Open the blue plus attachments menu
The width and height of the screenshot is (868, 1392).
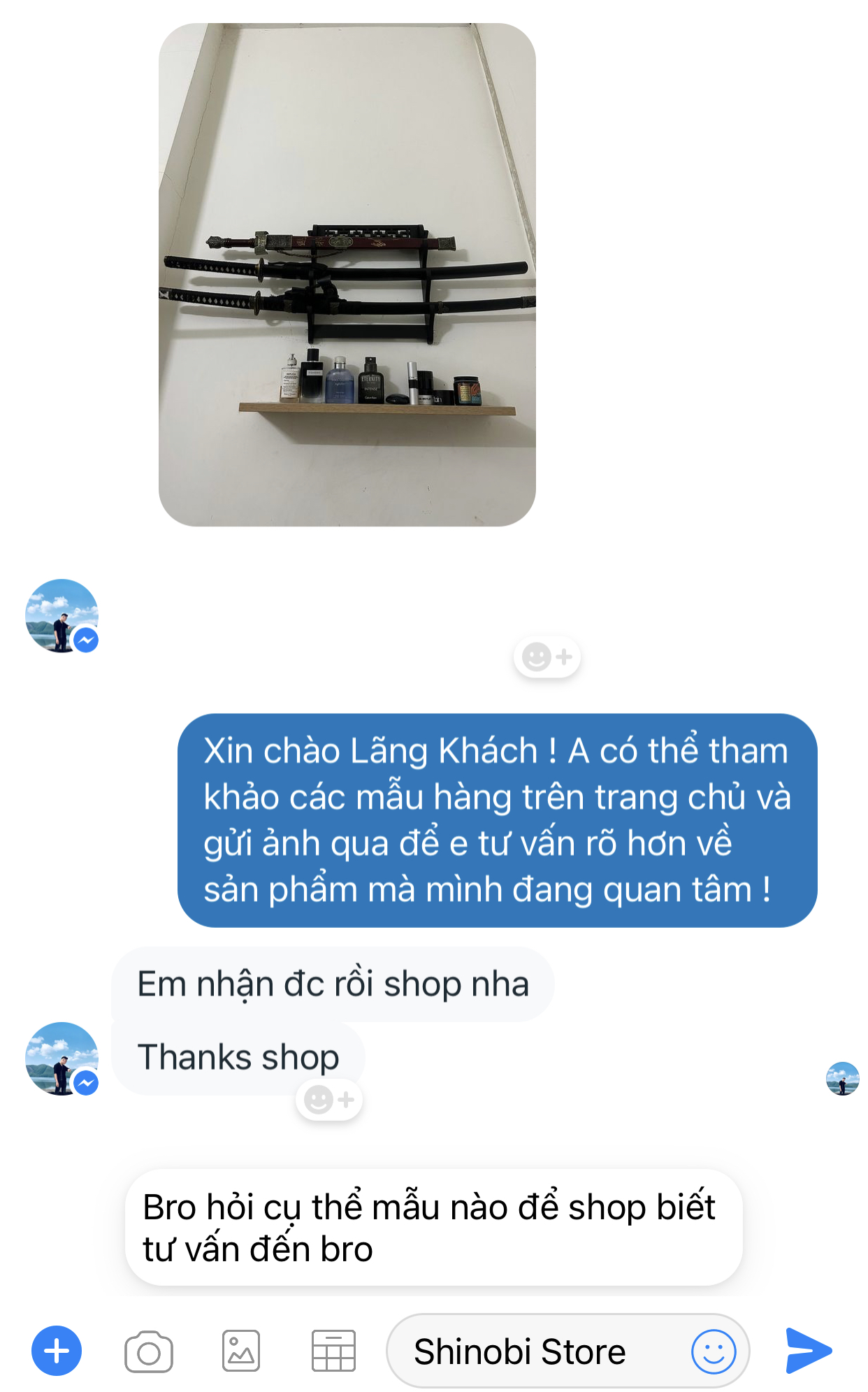tap(57, 1351)
